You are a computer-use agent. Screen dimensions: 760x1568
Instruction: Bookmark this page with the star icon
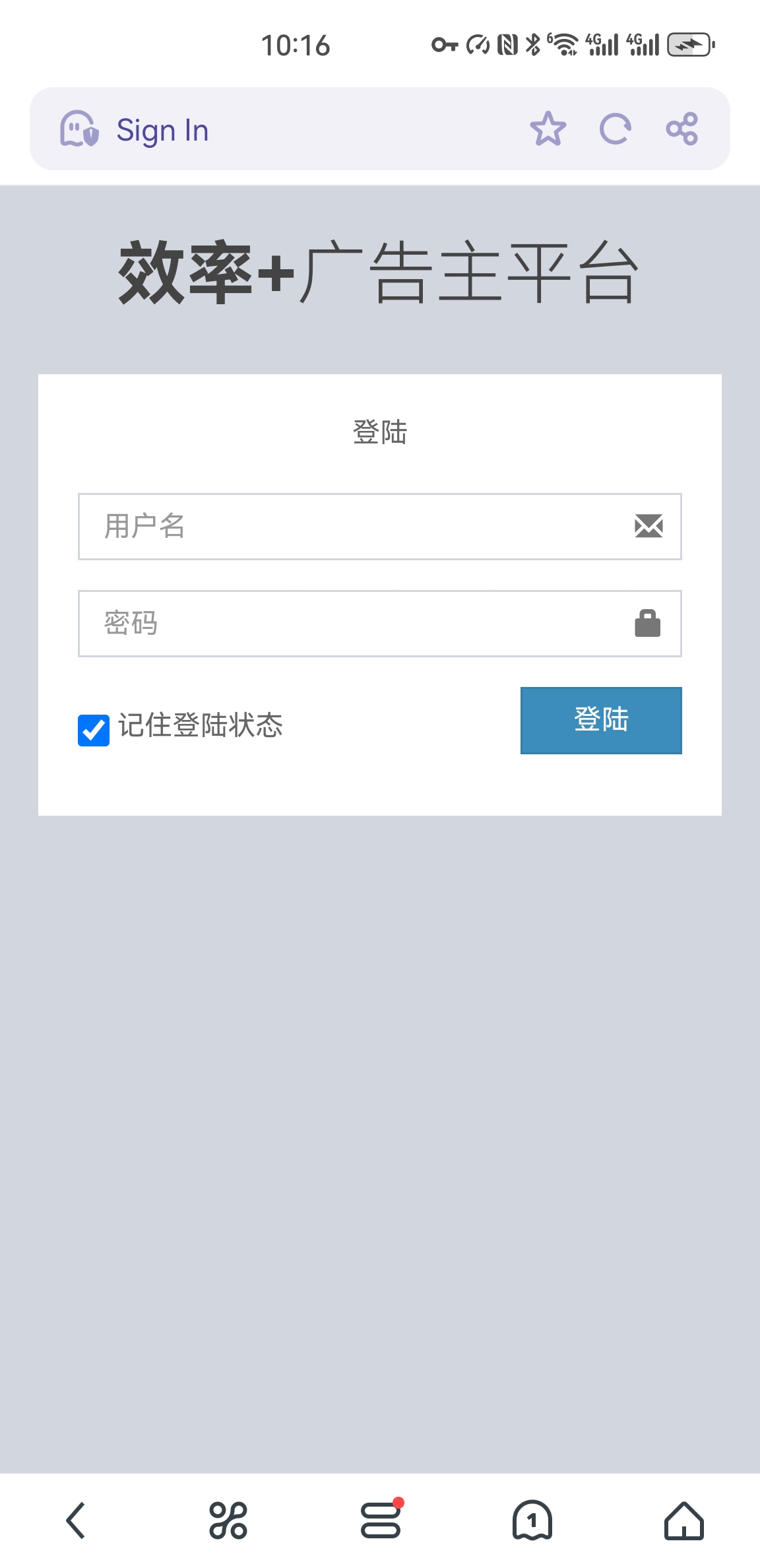coord(548,129)
